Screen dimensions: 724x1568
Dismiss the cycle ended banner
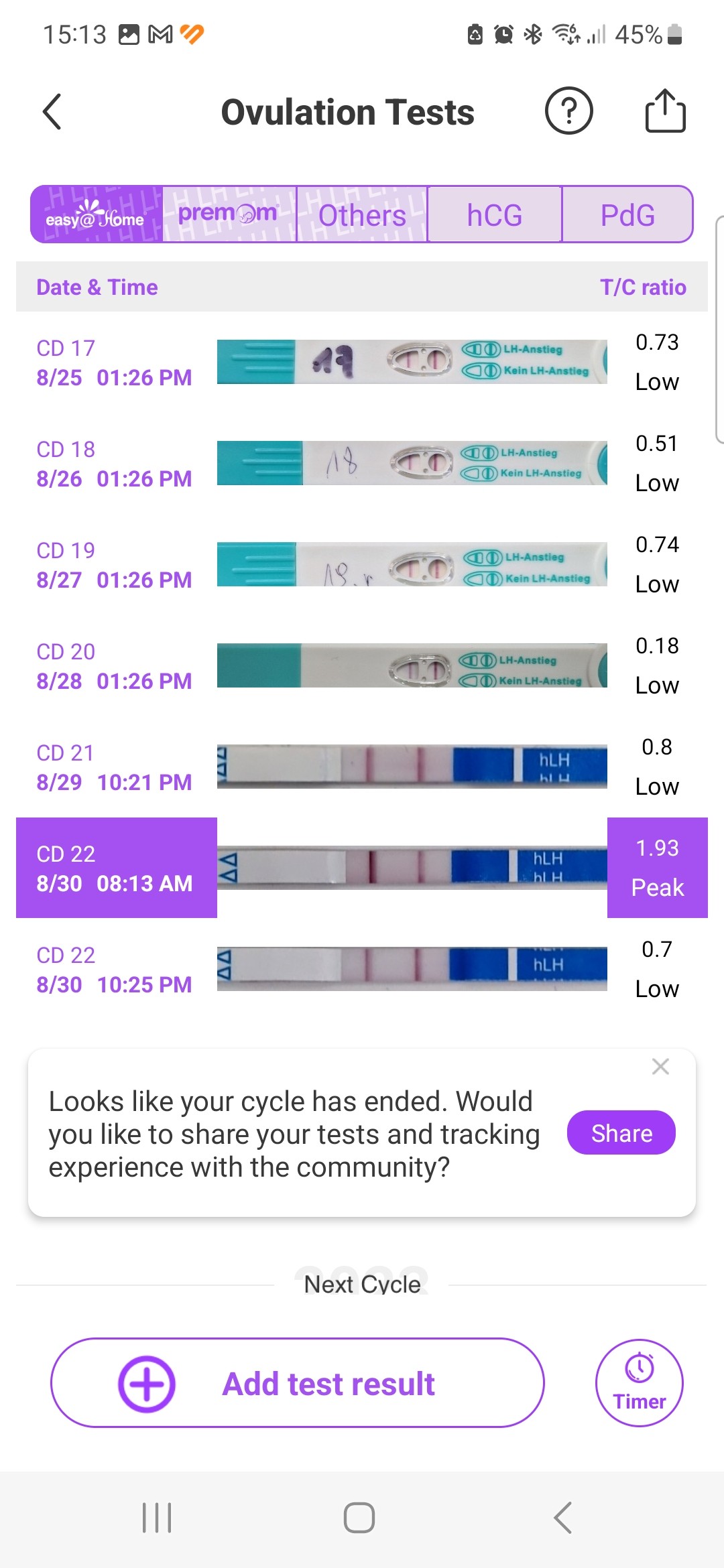[660, 1066]
